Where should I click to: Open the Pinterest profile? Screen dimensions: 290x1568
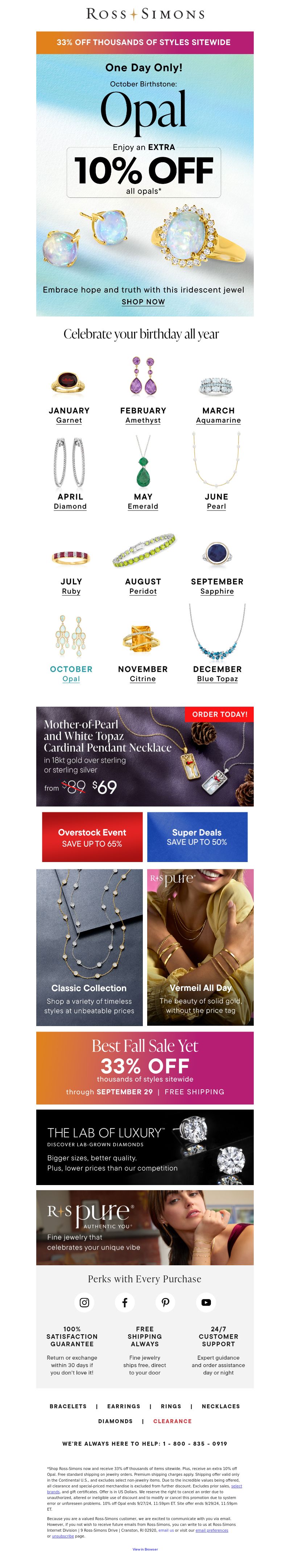pyautogui.click(x=165, y=1302)
